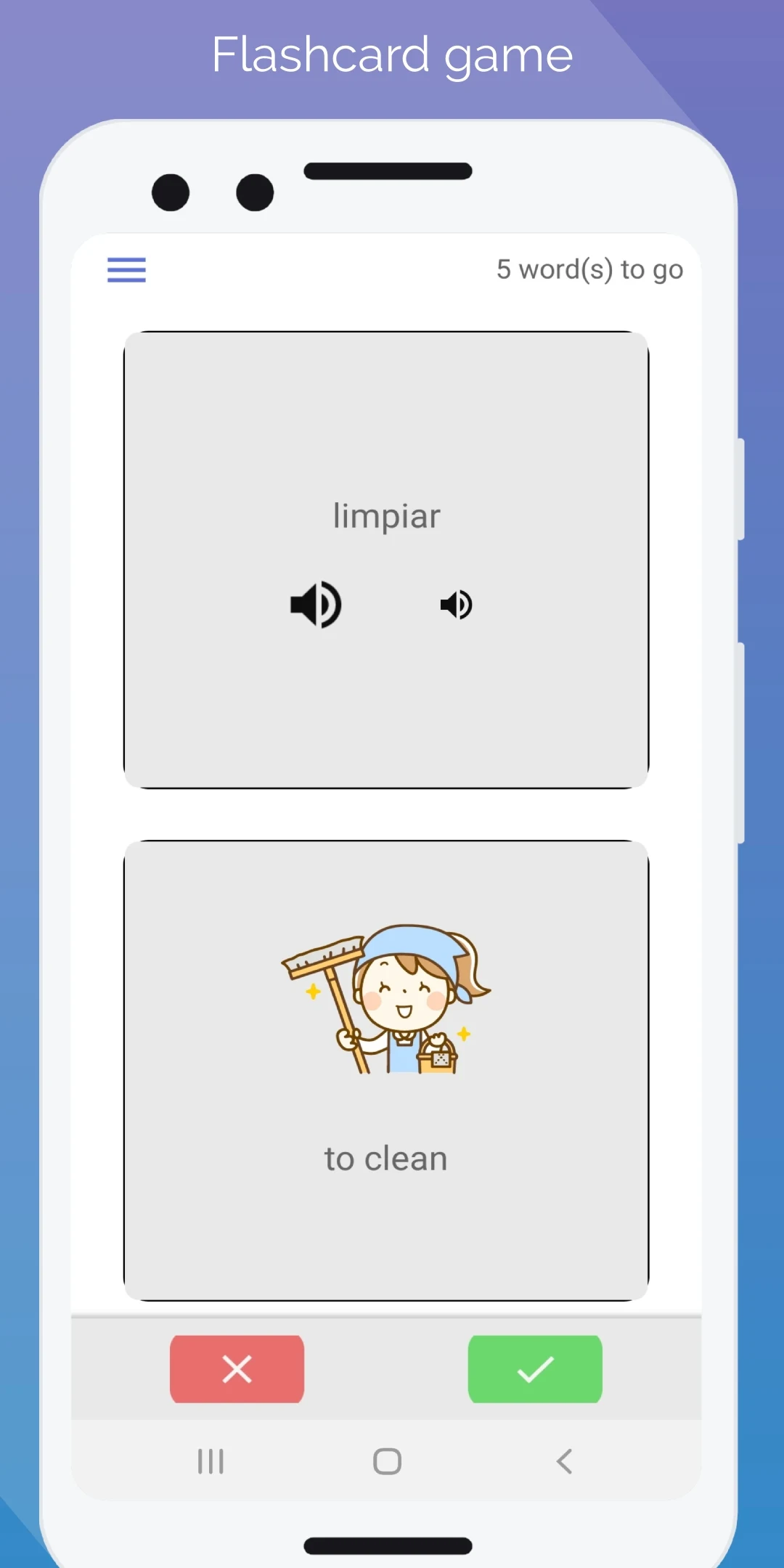Open the hamburger navigation menu
This screenshot has height=1568, width=784.
tap(126, 269)
